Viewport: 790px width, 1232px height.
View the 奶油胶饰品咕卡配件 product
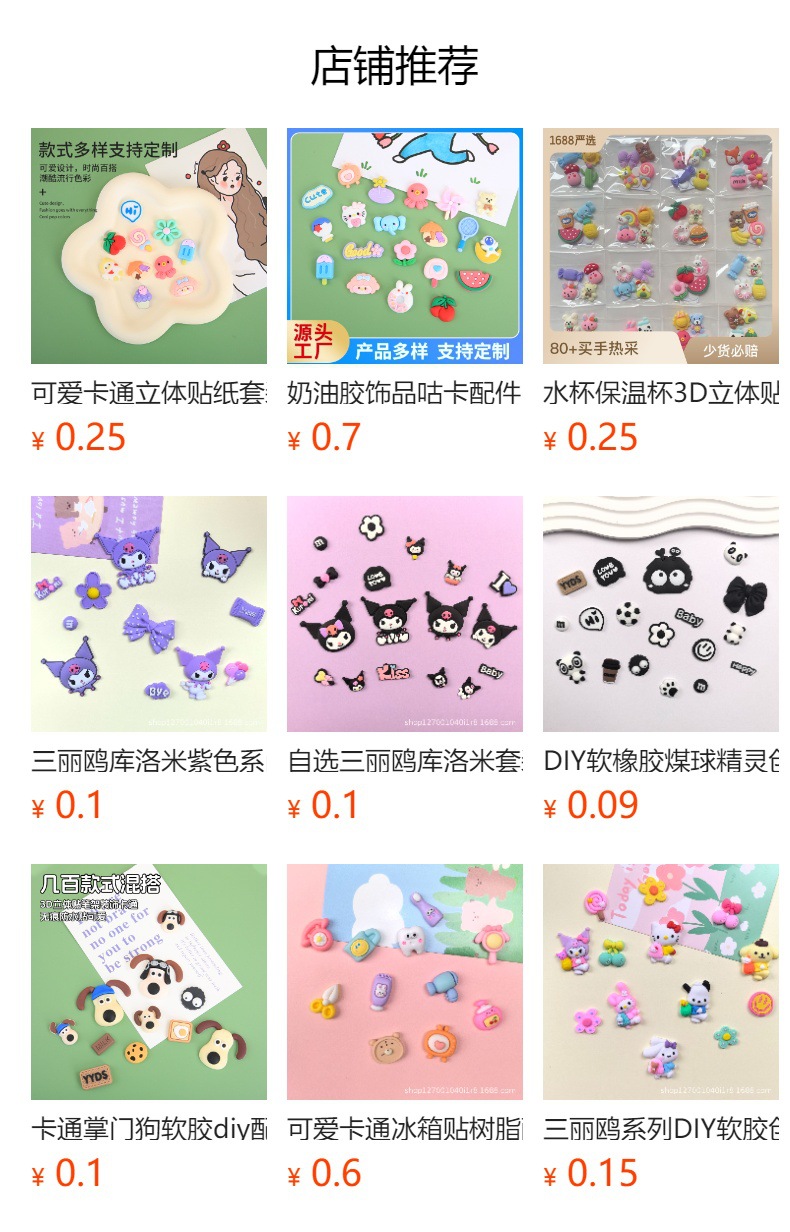pyautogui.click(x=404, y=246)
